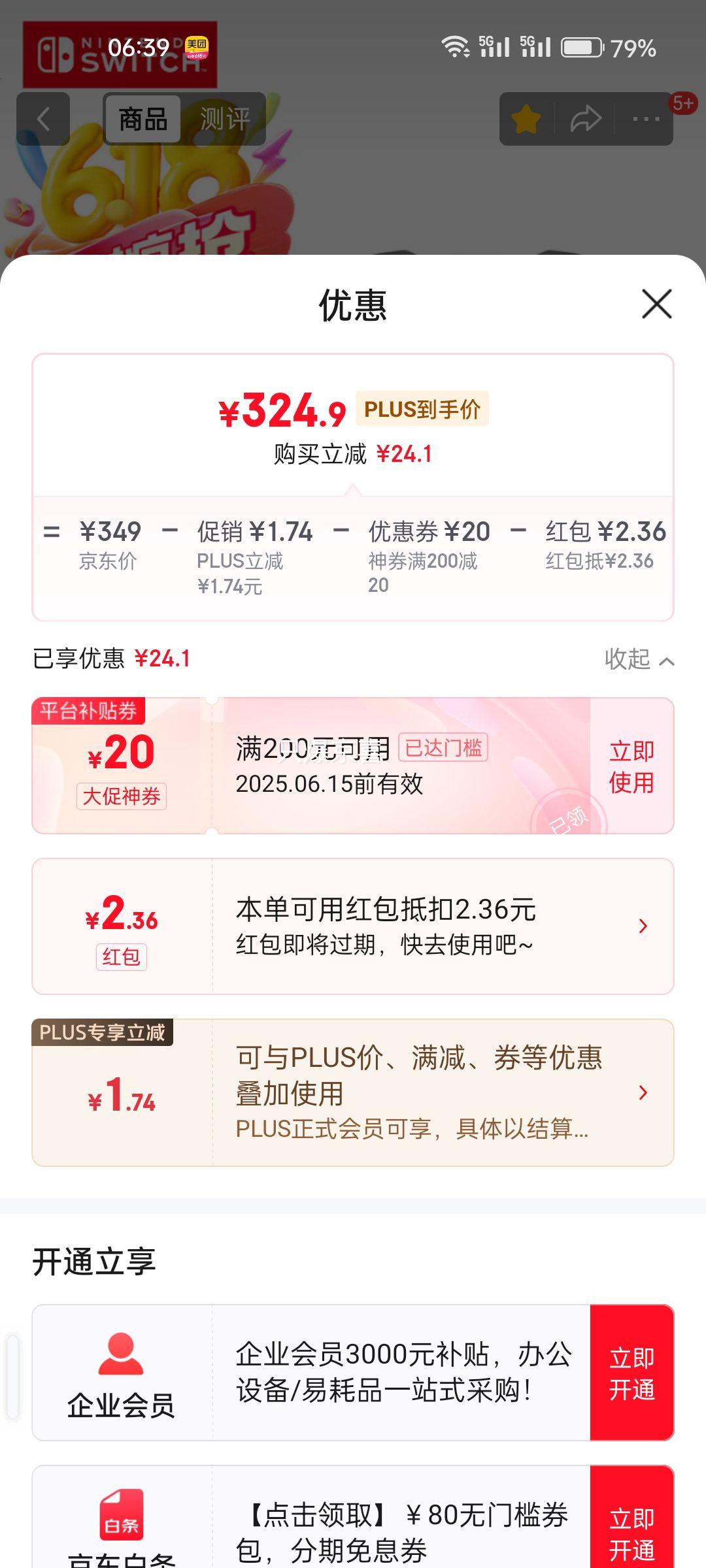Share this product

pos(585,119)
